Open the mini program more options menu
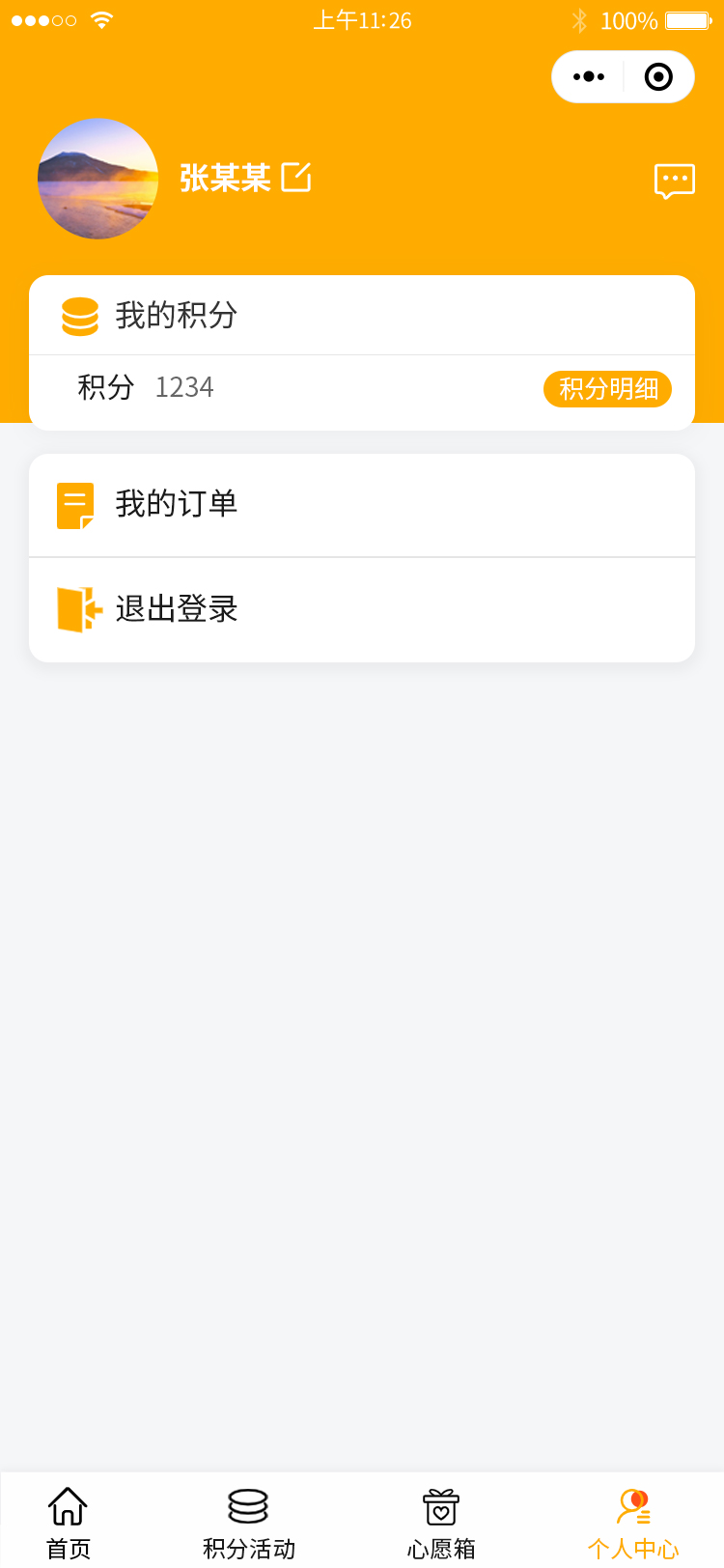The height and width of the screenshot is (1568, 724). (x=588, y=77)
